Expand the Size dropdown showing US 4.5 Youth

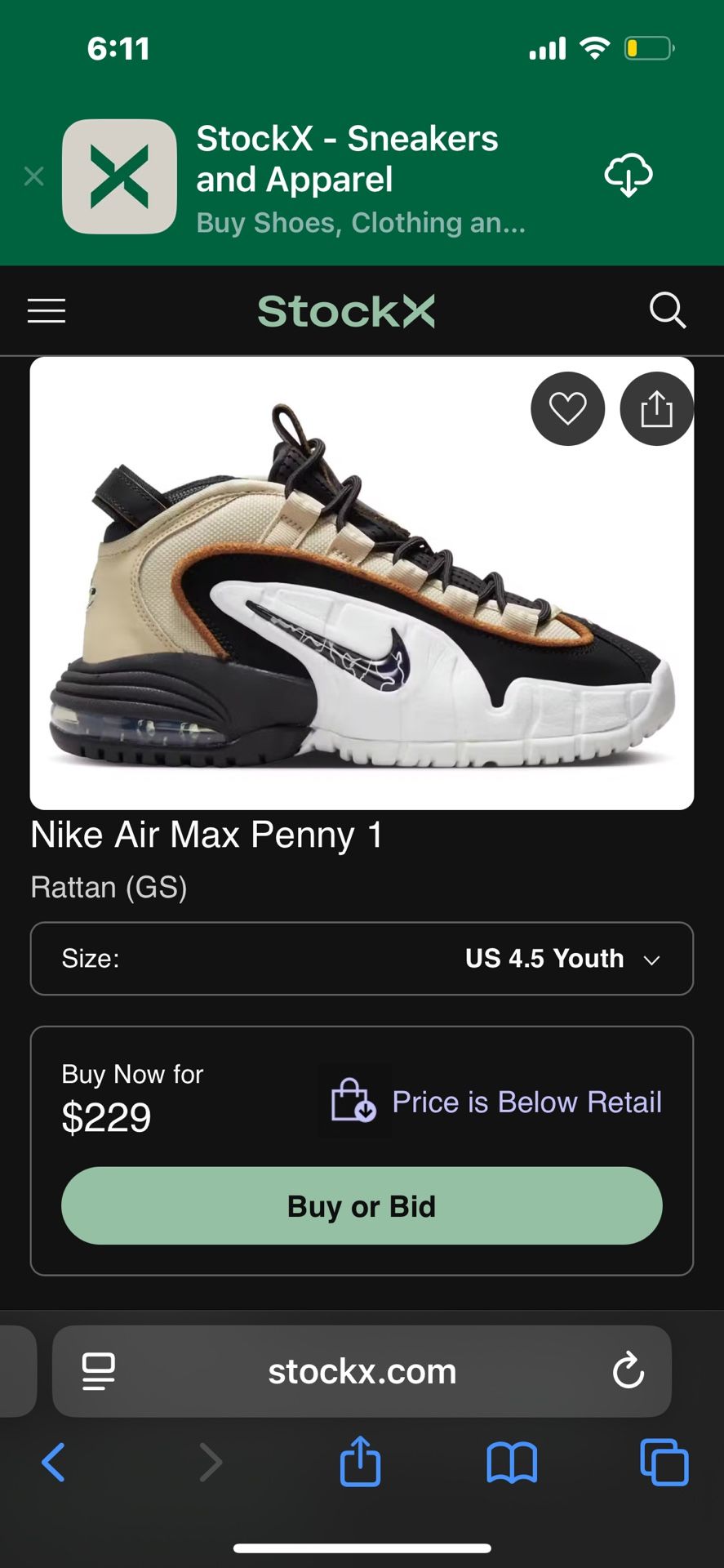(362, 959)
